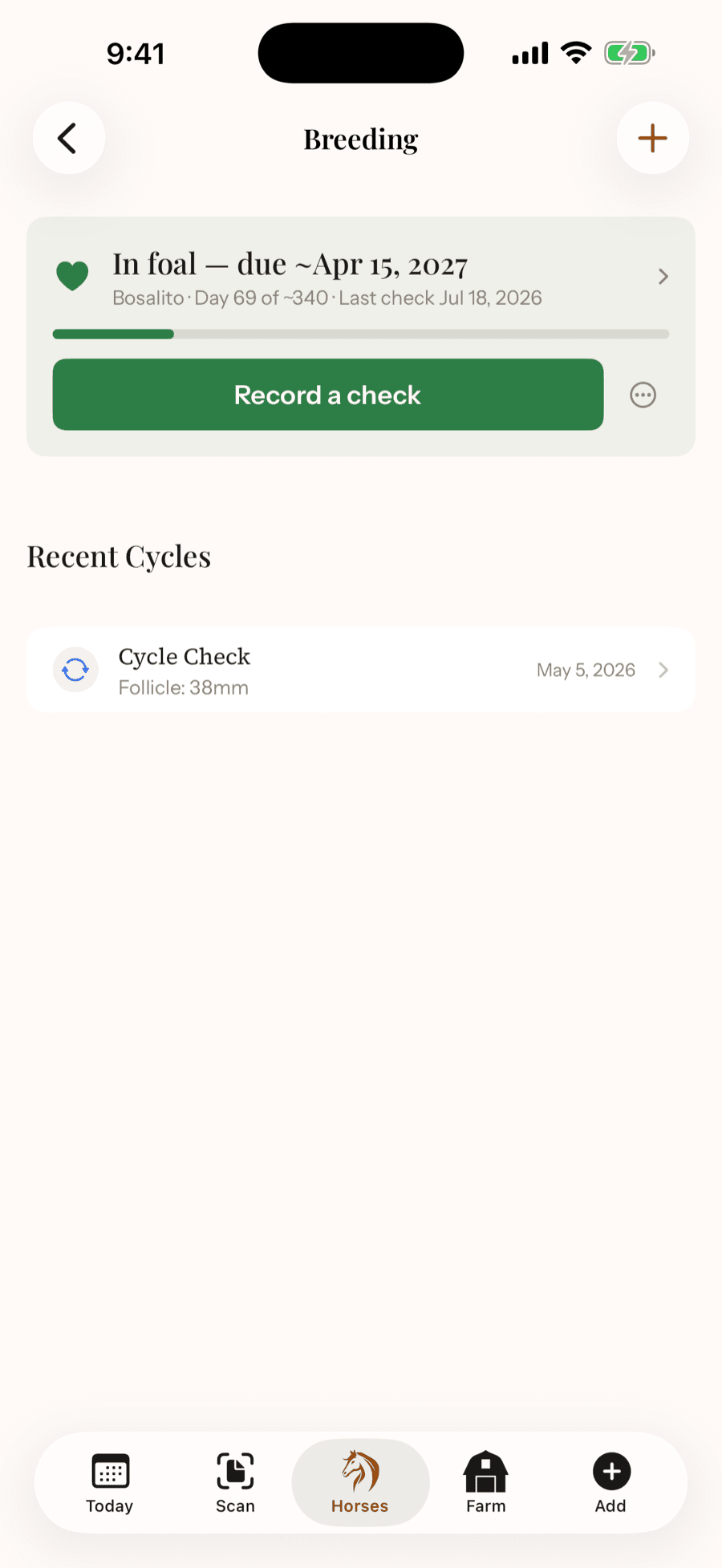Switch to the Today tab
Image resolution: width=722 pixels, height=1568 pixels.
click(x=110, y=1483)
